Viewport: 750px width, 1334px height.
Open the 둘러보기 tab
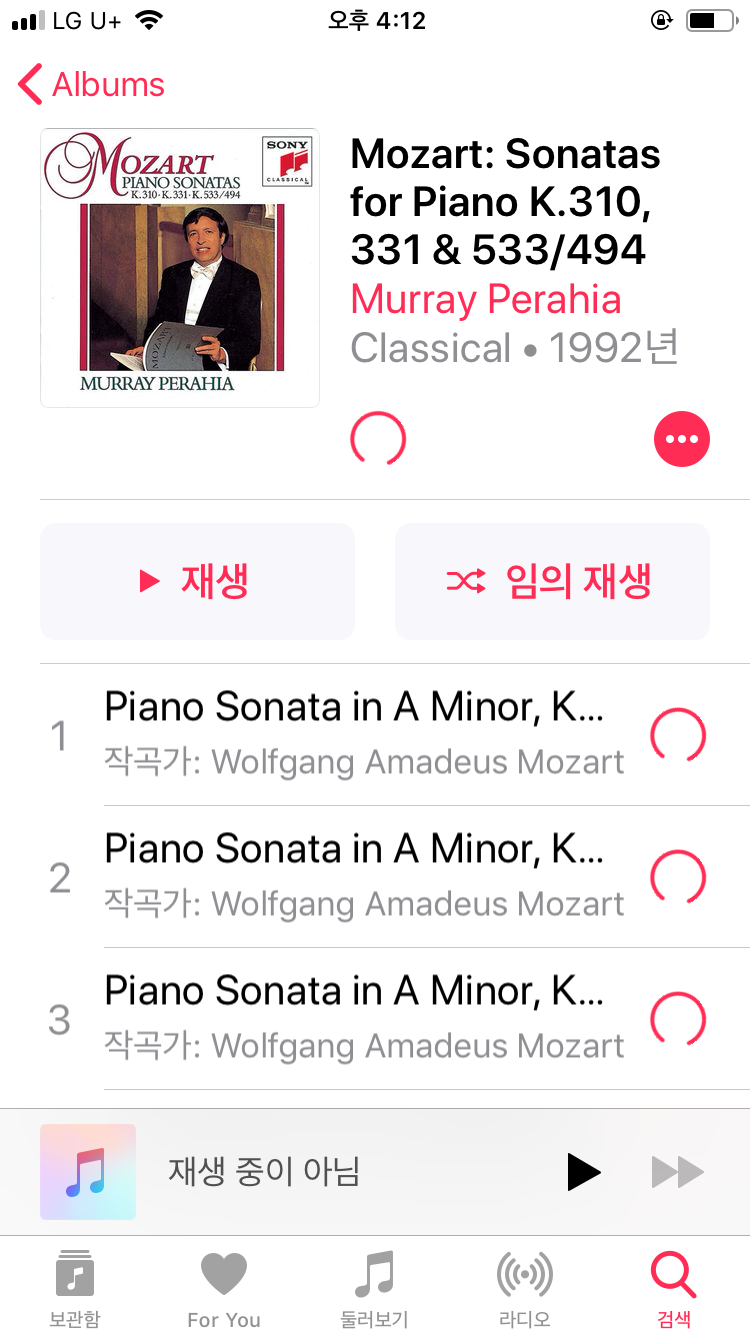(x=375, y=1288)
